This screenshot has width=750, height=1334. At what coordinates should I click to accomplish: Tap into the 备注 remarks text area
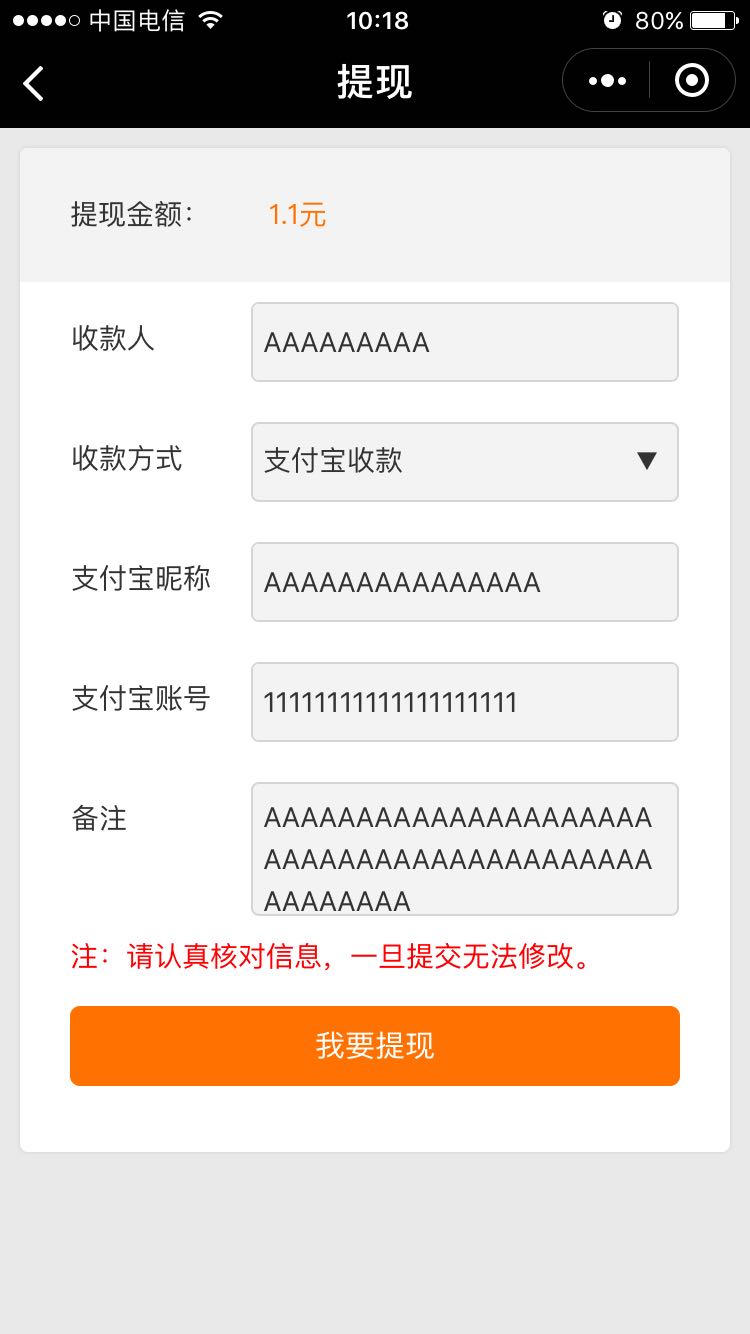coord(465,848)
